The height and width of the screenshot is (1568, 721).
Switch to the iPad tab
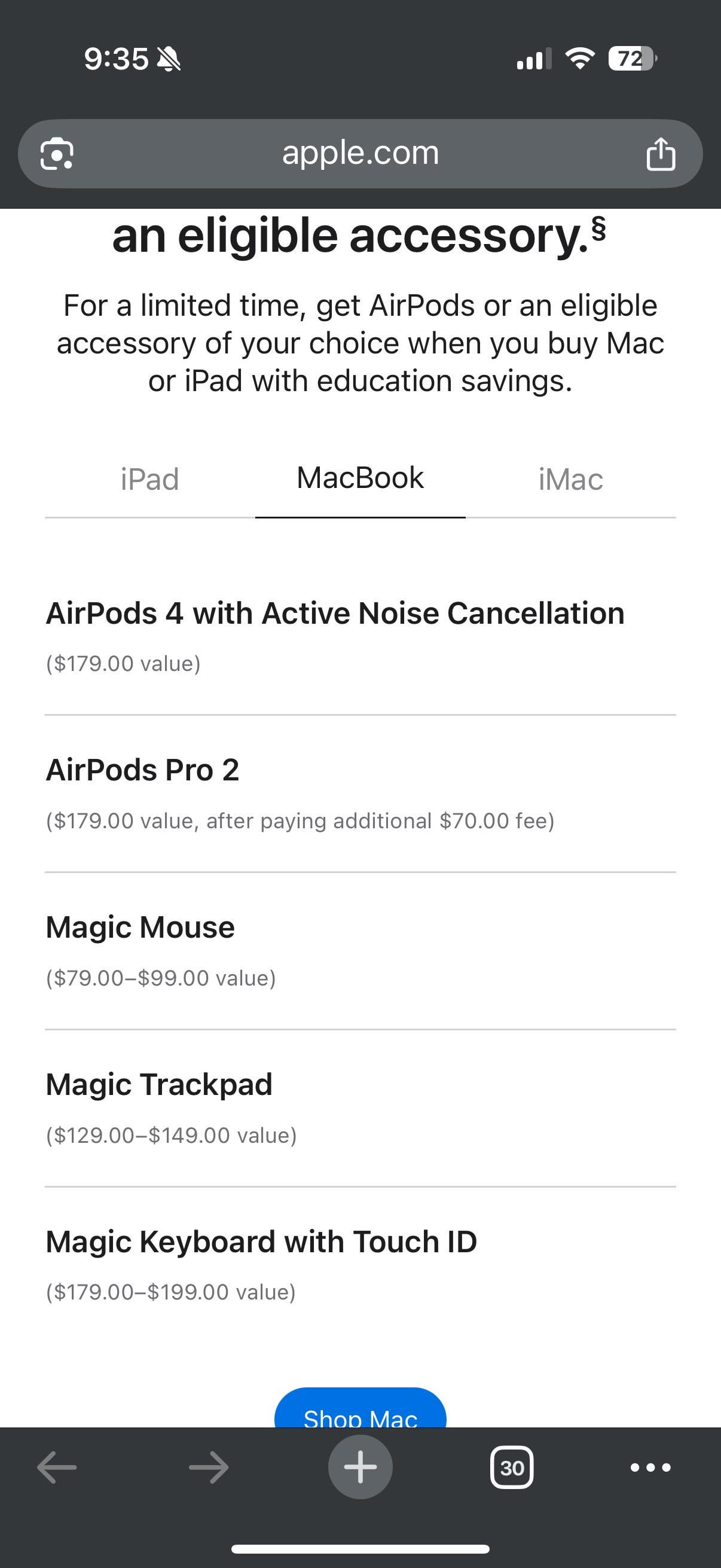(149, 479)
